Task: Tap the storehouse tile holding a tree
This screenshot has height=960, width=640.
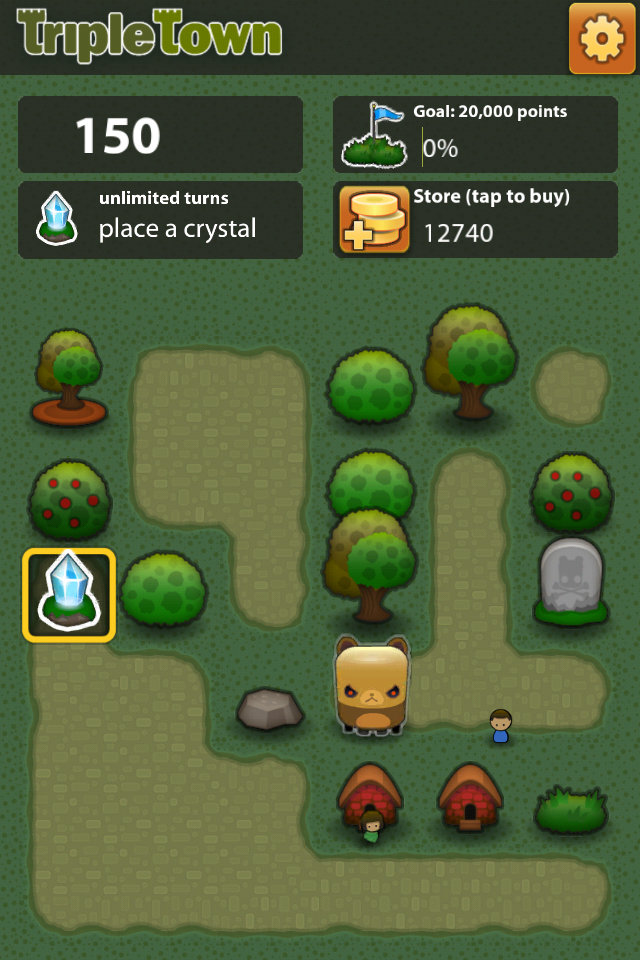Action: [69, 380]
